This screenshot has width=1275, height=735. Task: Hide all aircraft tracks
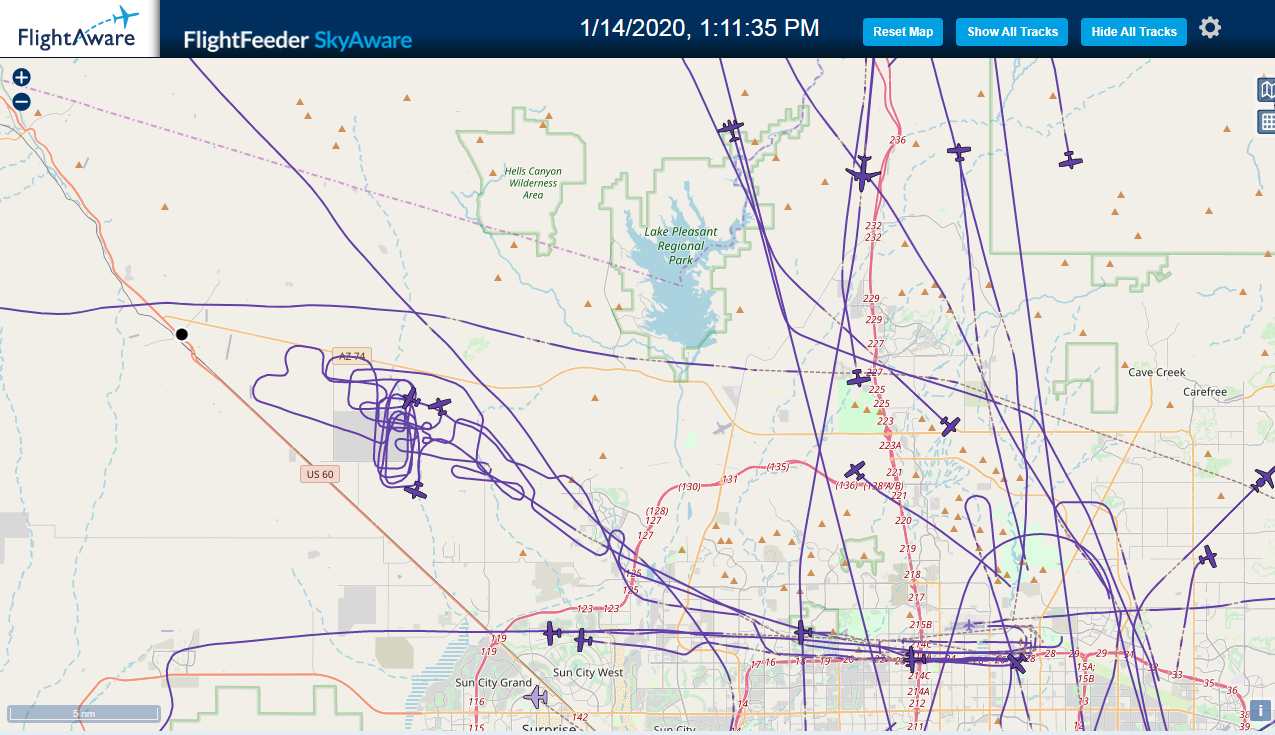1134,32
